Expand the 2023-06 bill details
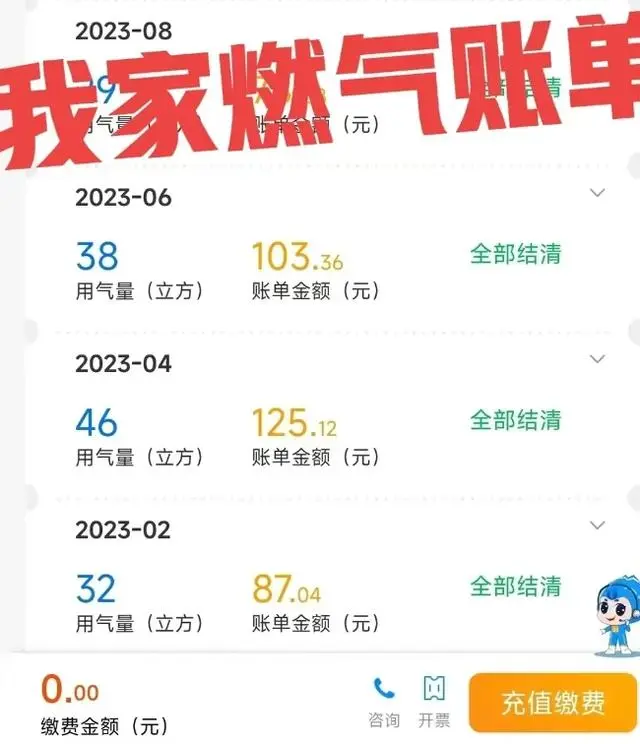This screenshot has width=640, height=744. click(x=598, y=193)
